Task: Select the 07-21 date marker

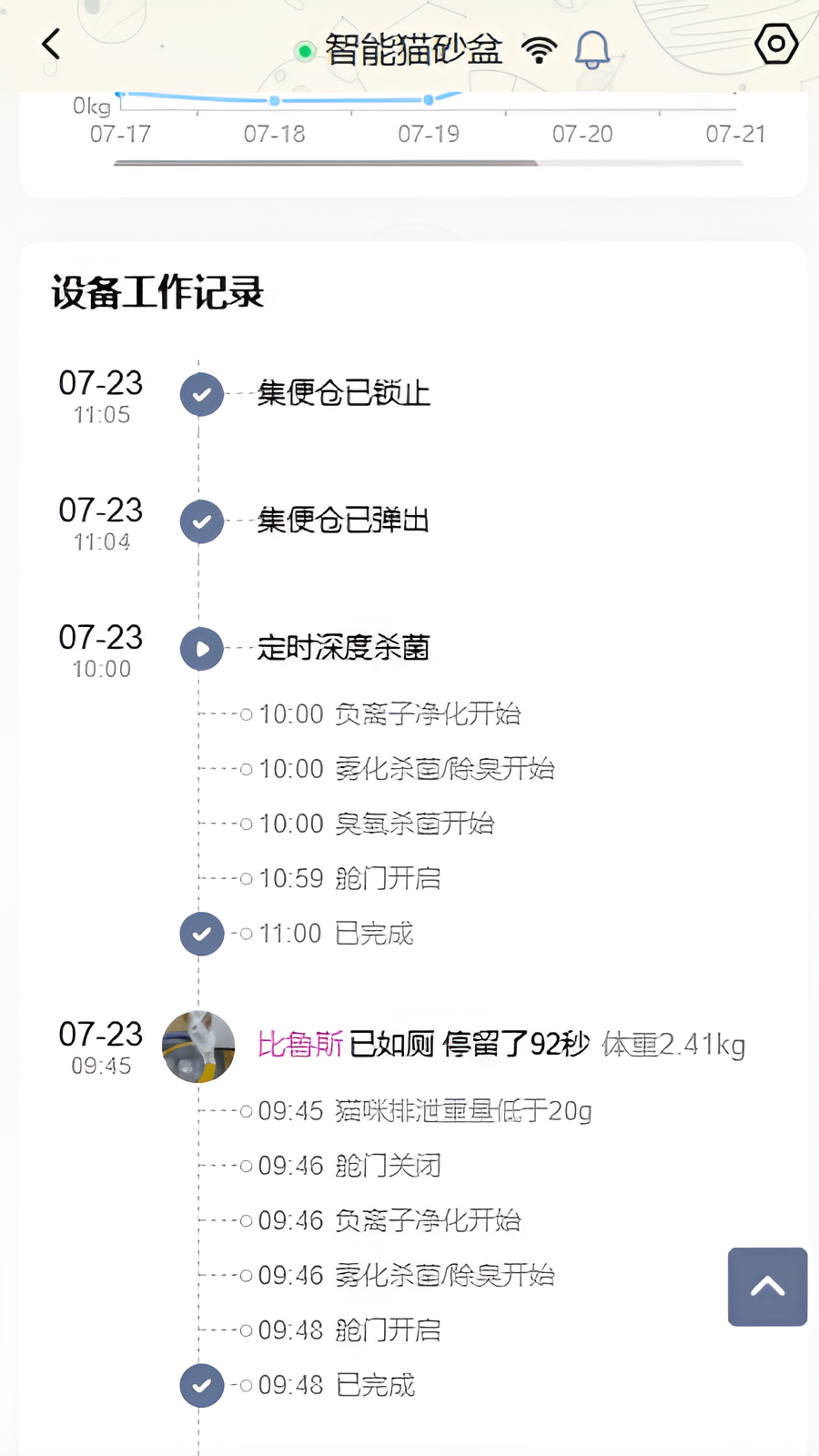Action: (735, 134)
